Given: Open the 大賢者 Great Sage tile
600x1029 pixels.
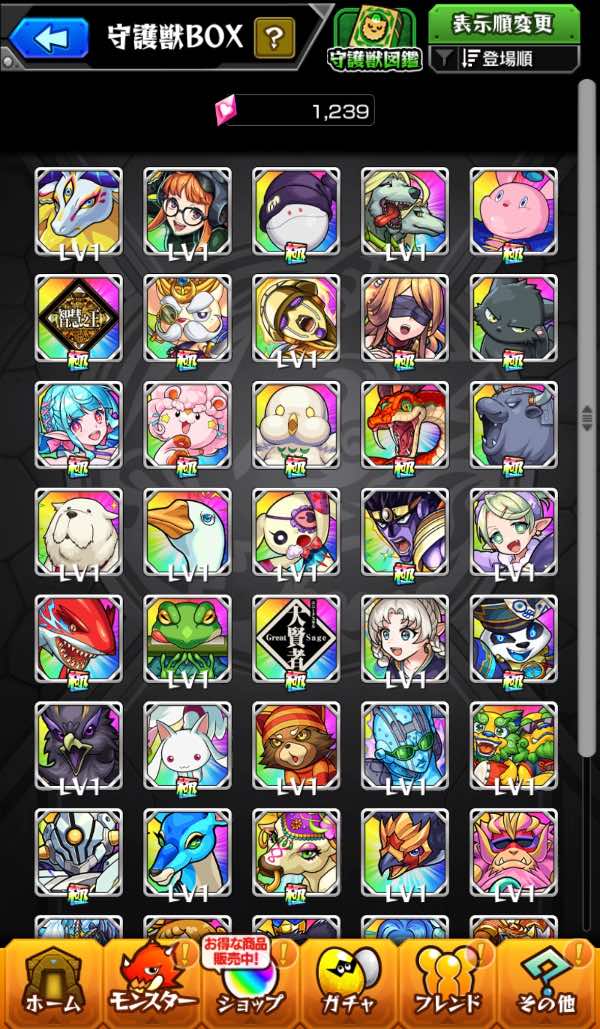Looking at the screenshot, I should [x=296, y=639].
